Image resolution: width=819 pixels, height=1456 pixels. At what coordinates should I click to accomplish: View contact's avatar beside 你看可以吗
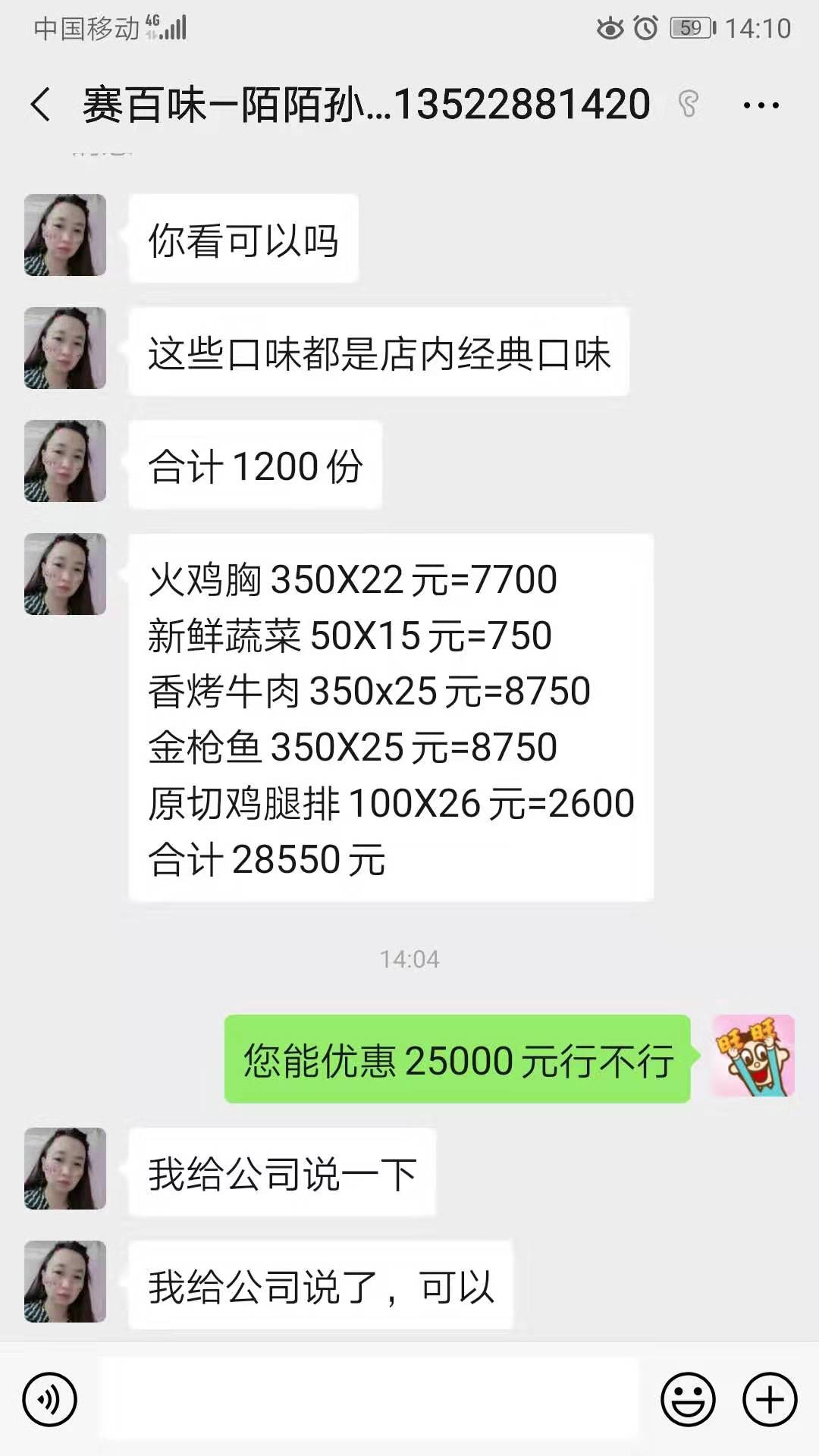65,235
